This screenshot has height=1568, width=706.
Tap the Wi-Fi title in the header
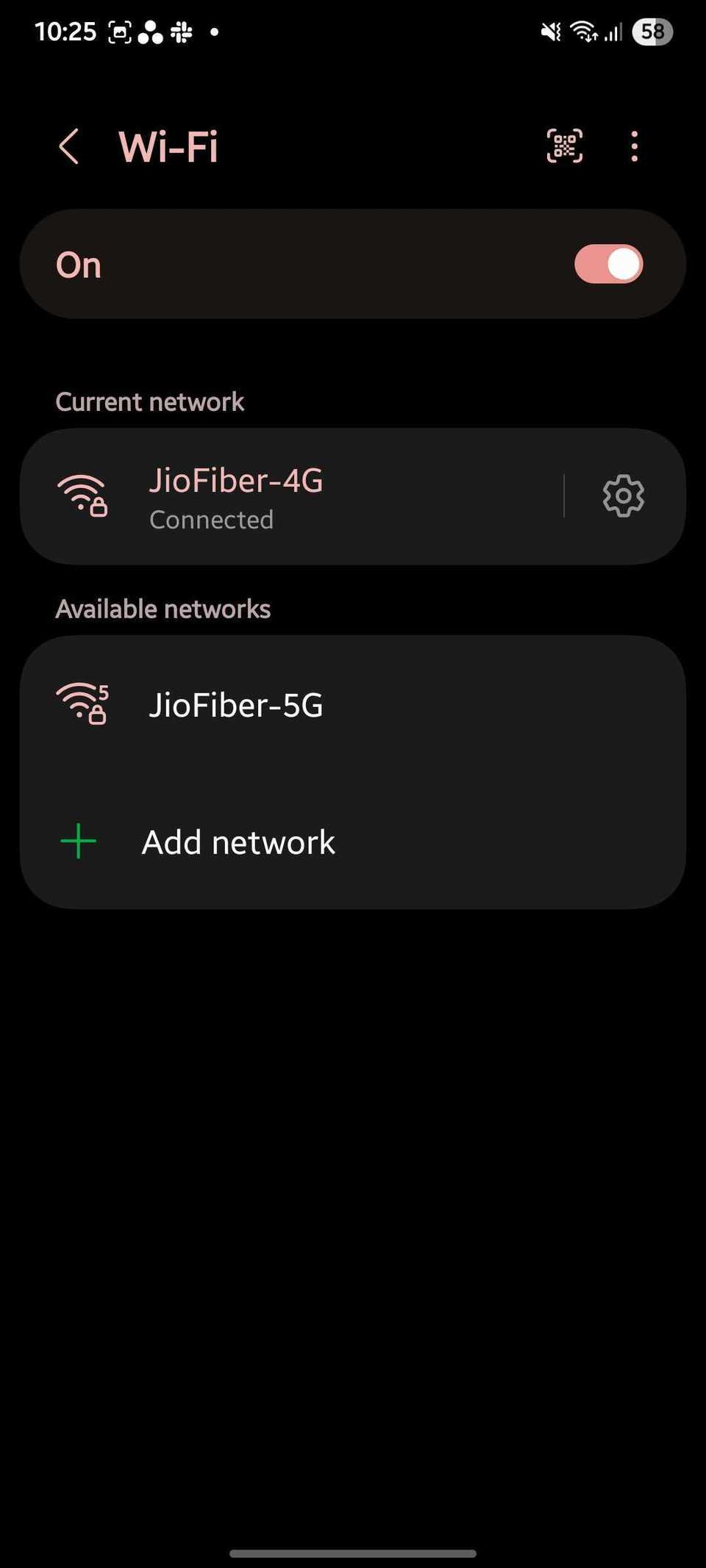[x=168, y=146]
